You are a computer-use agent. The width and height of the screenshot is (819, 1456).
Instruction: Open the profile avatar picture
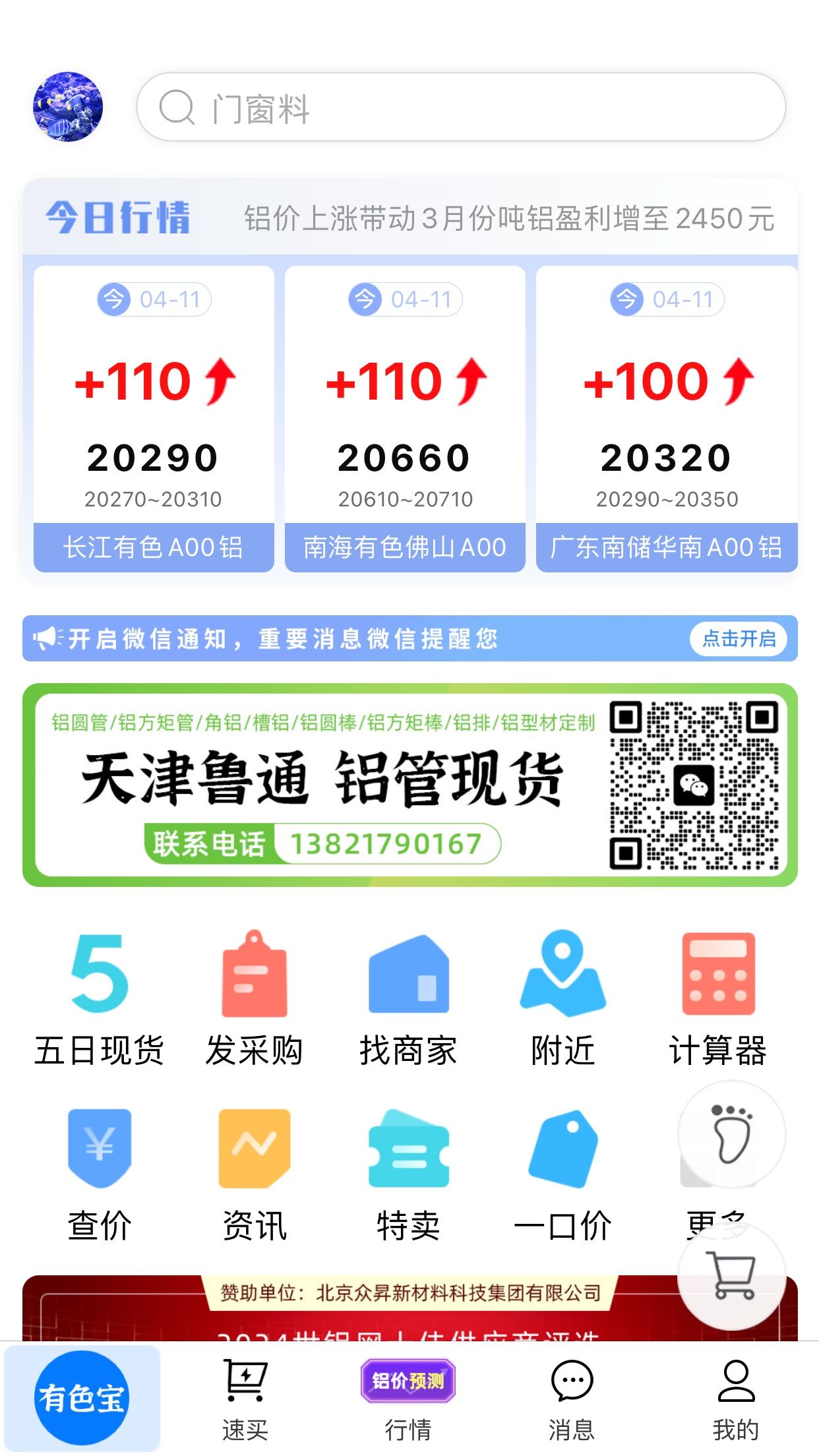coord(68,107)
